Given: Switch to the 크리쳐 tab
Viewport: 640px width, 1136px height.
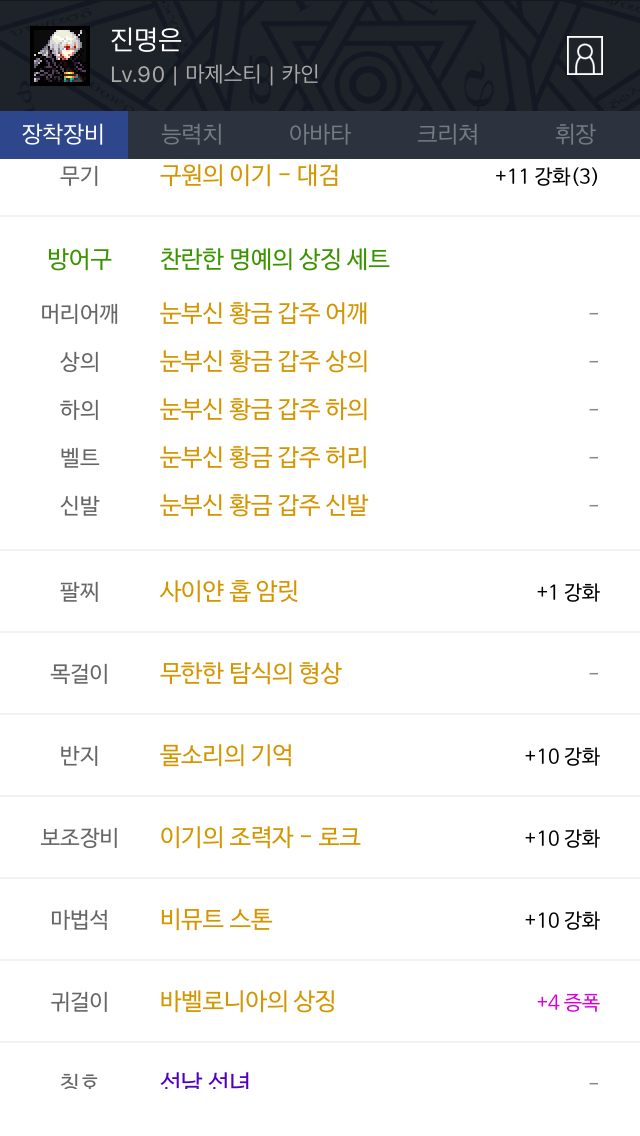Looking at the screenshot, I should point(447,135).
